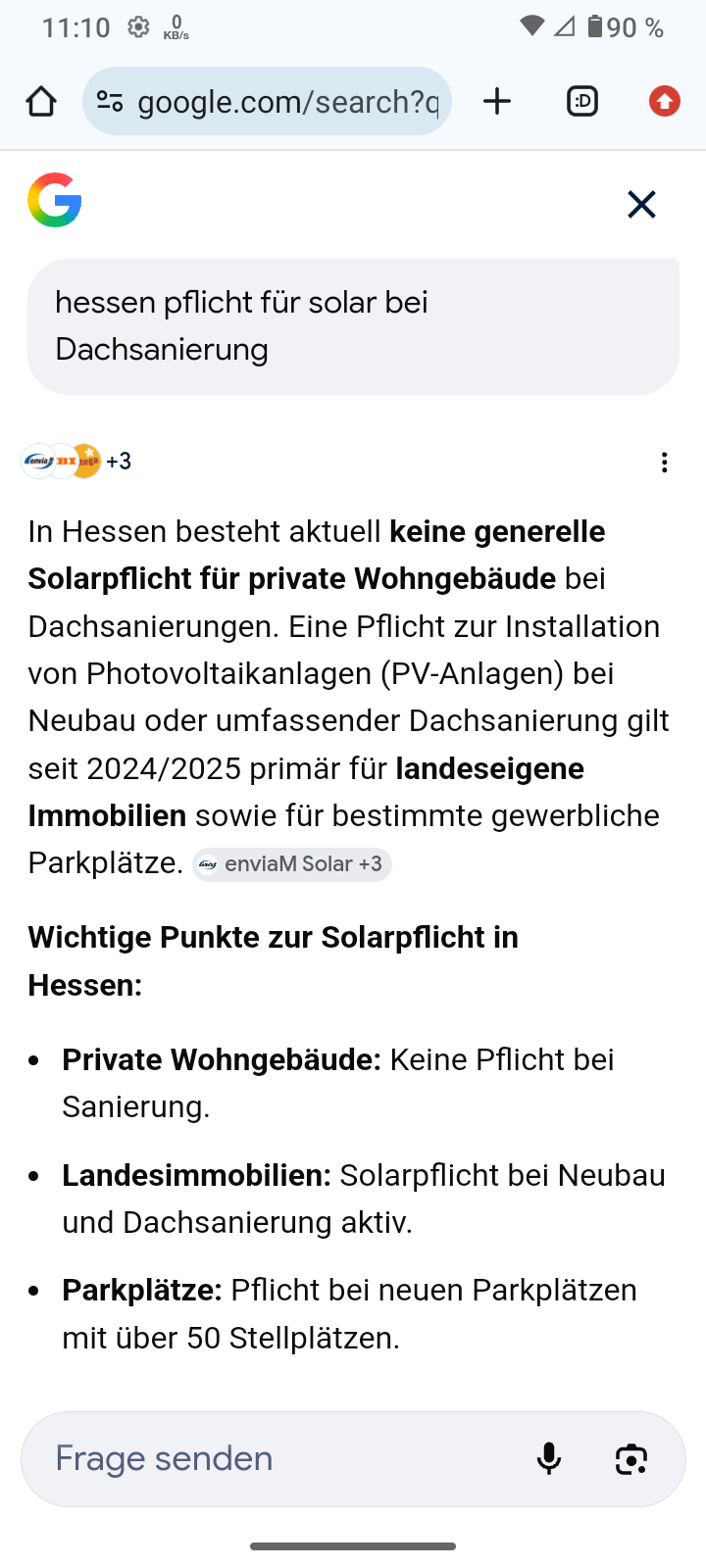Tap the google.com address bar
Viewport: 706px width, 1568px height.
pyautogui.click(x=284, y=102)
